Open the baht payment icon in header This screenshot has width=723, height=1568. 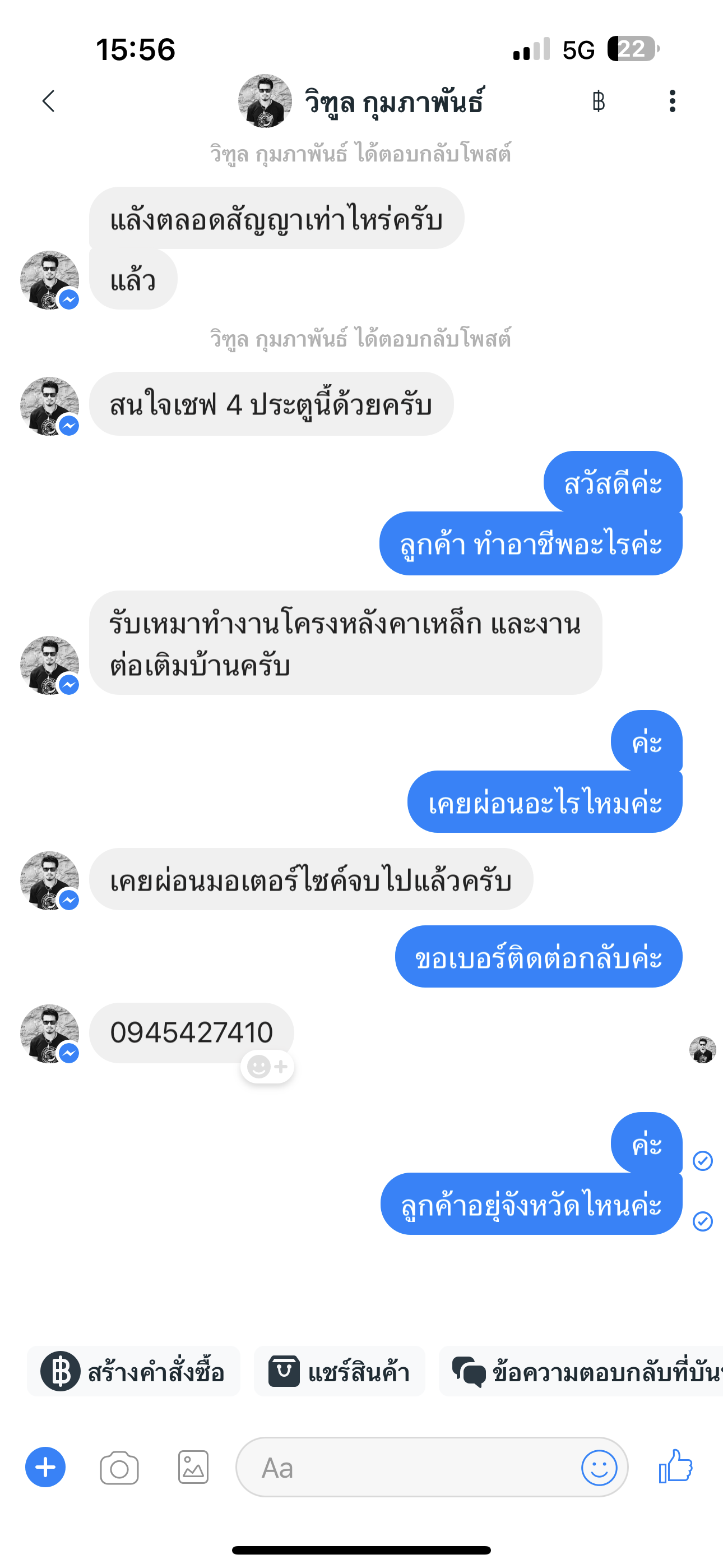coord(598,101)
